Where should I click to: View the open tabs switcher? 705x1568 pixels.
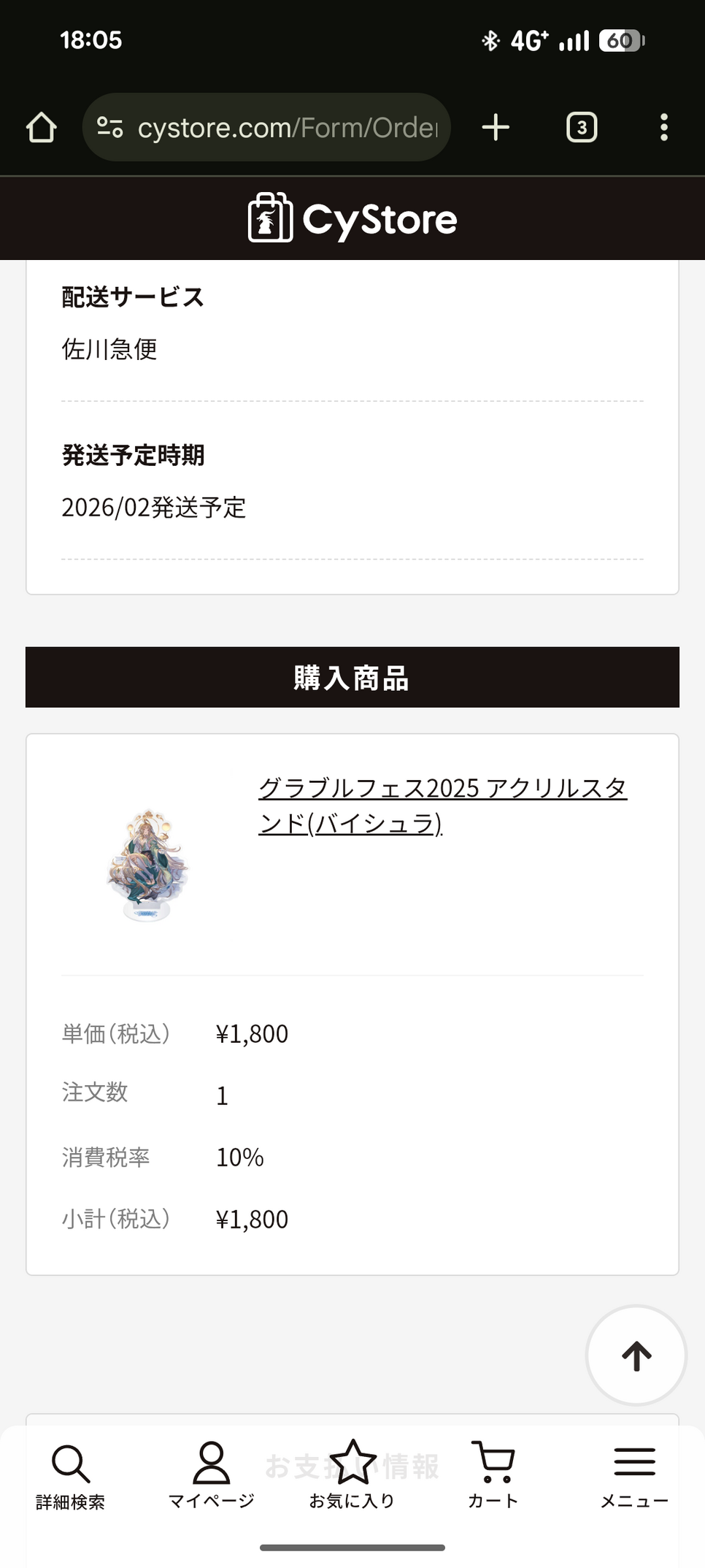click(581, 128)
